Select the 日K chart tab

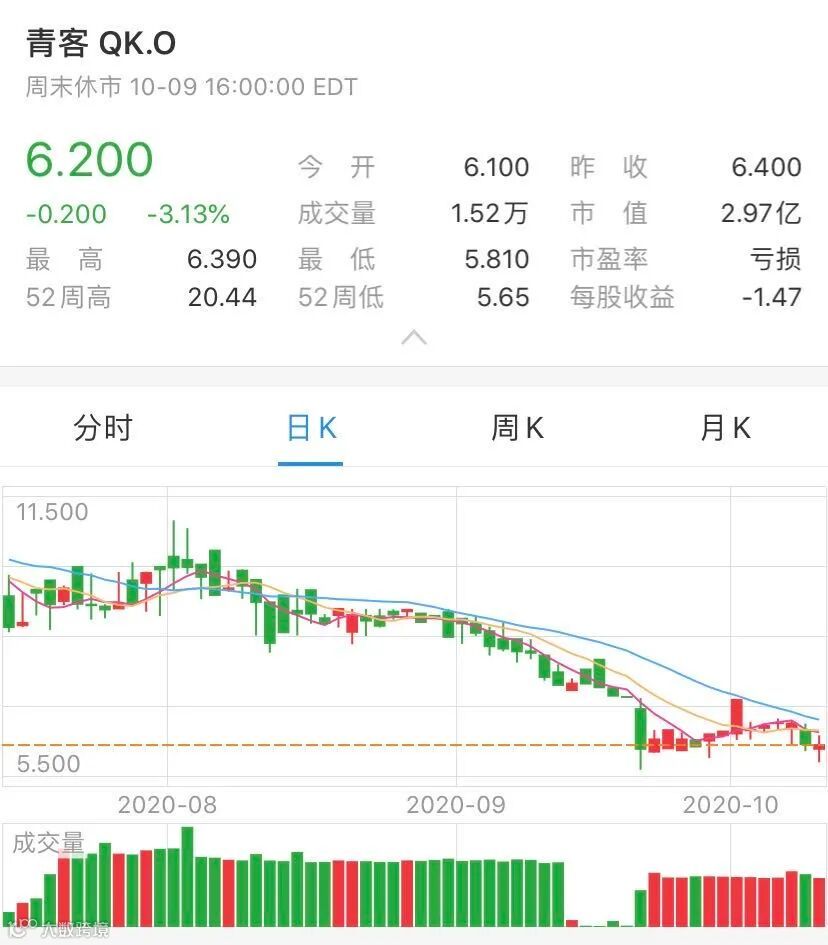[311, 429]
